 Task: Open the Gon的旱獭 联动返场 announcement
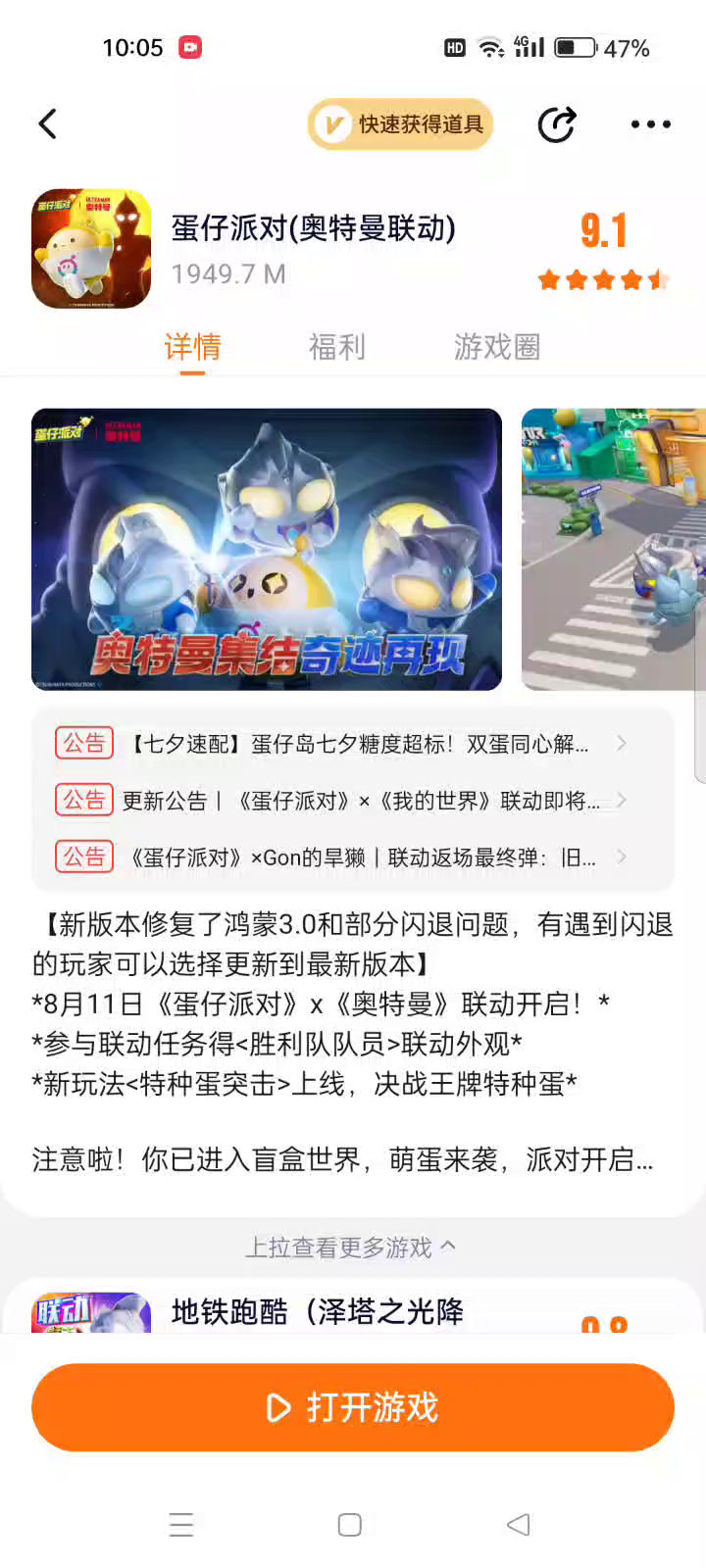pyautogui.click(x=353, y=857)
